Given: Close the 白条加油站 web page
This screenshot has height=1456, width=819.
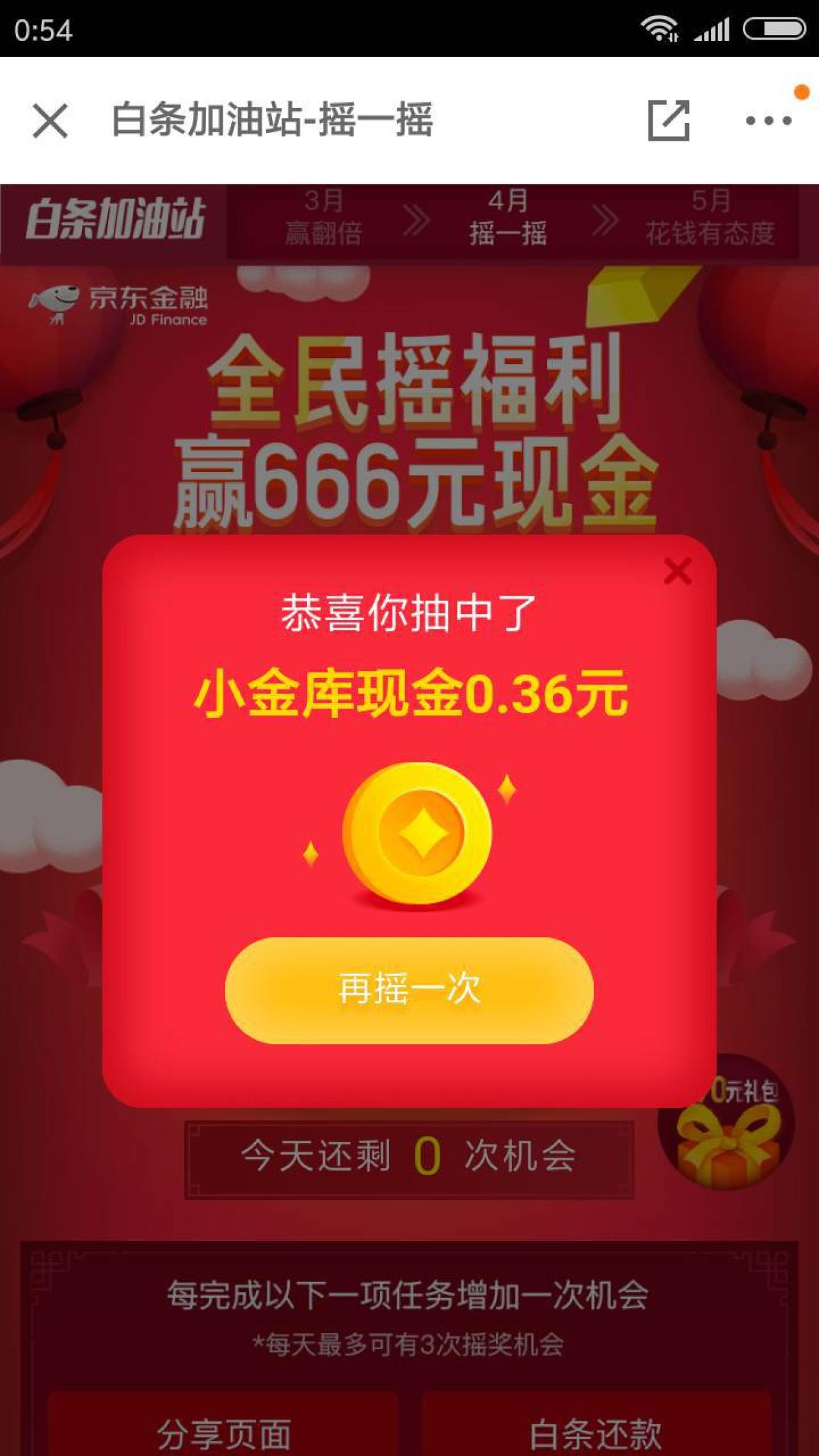Looking at the screenshot, I should coord(50,120).
